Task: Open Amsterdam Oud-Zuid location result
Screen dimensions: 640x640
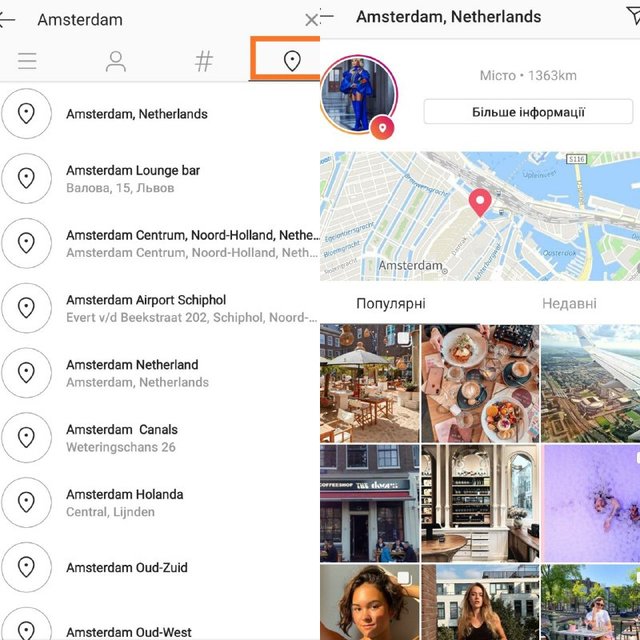Action: 127,568
